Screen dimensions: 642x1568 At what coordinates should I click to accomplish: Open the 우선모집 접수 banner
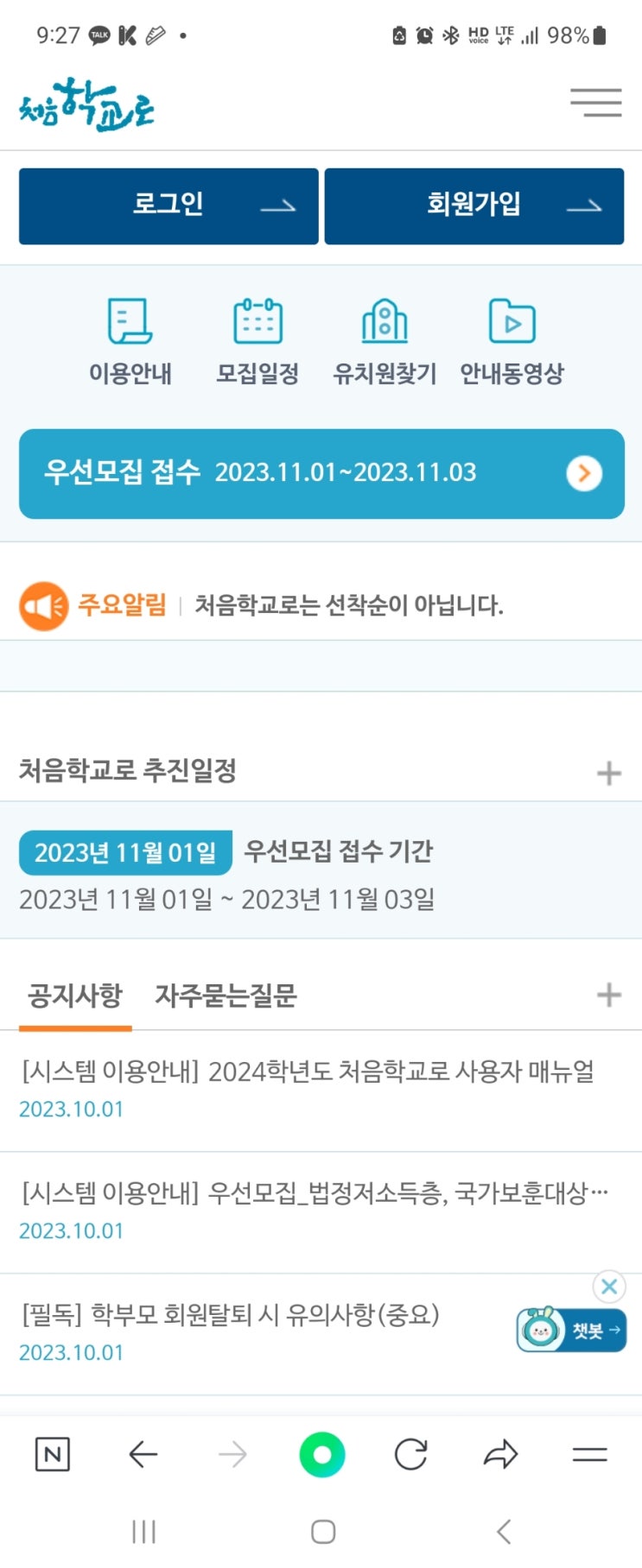tap(321, 473)
